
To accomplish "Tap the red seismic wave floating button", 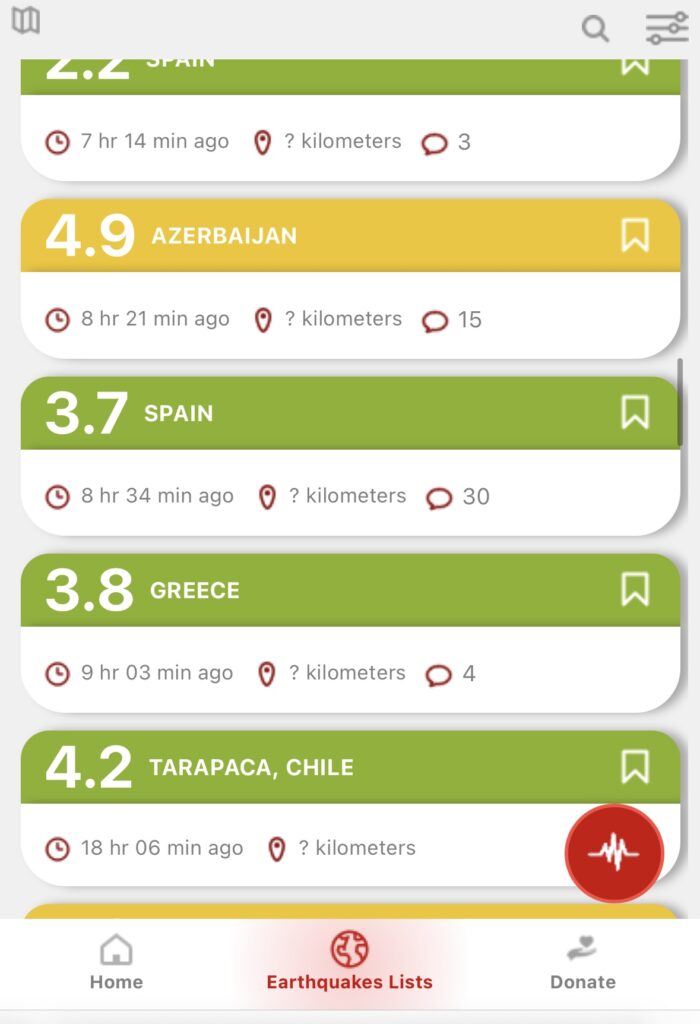I will point(614,853).
